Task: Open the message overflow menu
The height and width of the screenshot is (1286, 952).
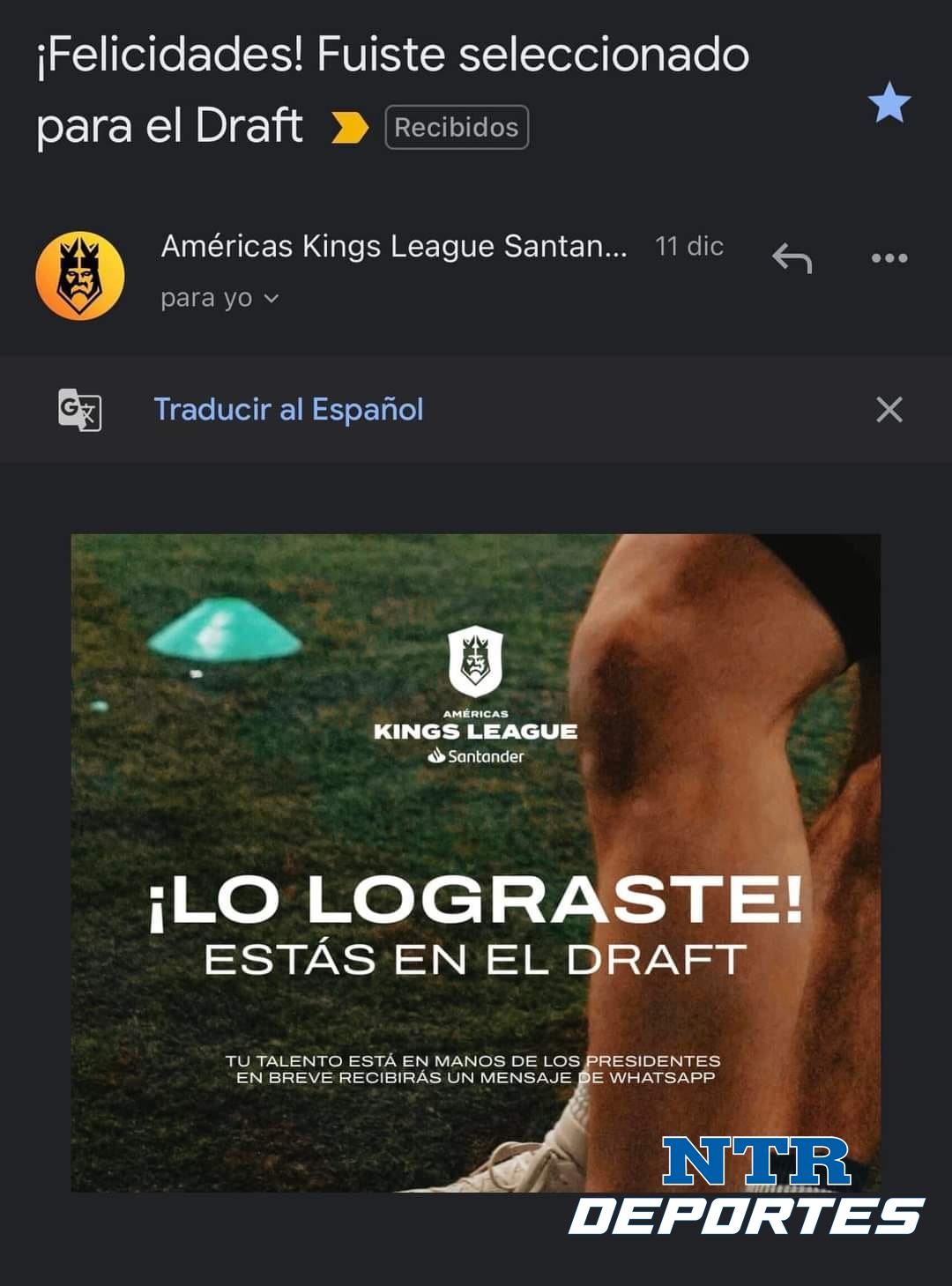Action: pyautogui.click(x=889, y=258)
